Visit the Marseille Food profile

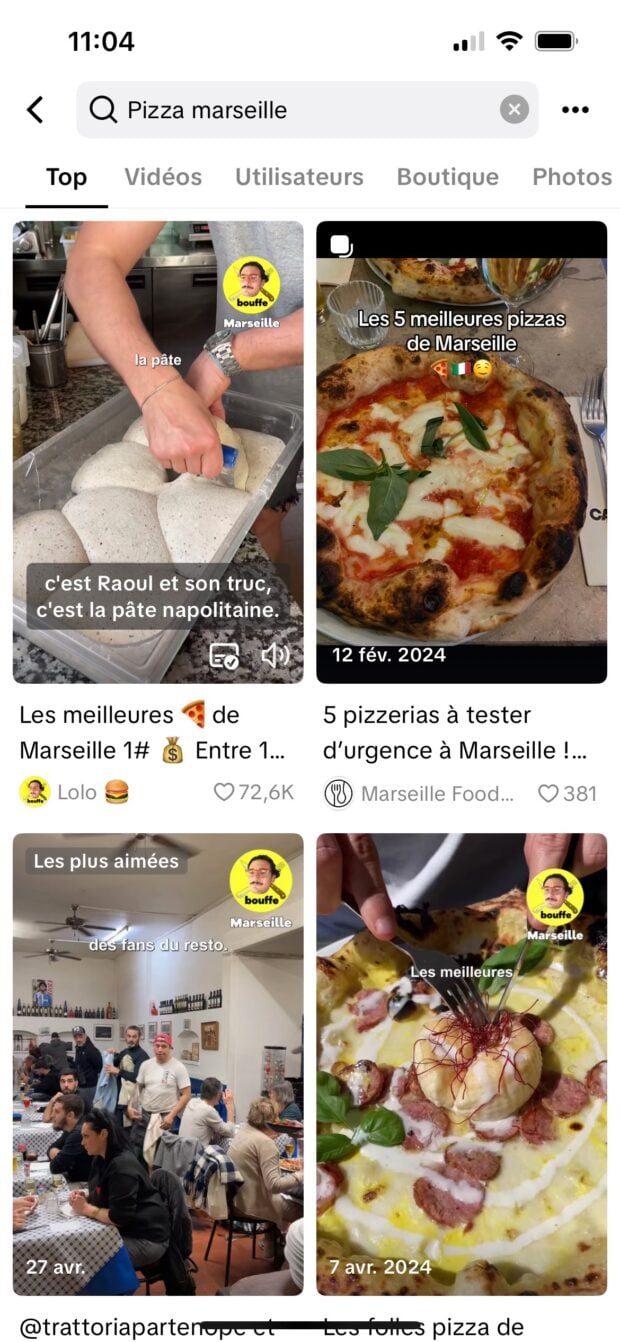pos(420,794)
